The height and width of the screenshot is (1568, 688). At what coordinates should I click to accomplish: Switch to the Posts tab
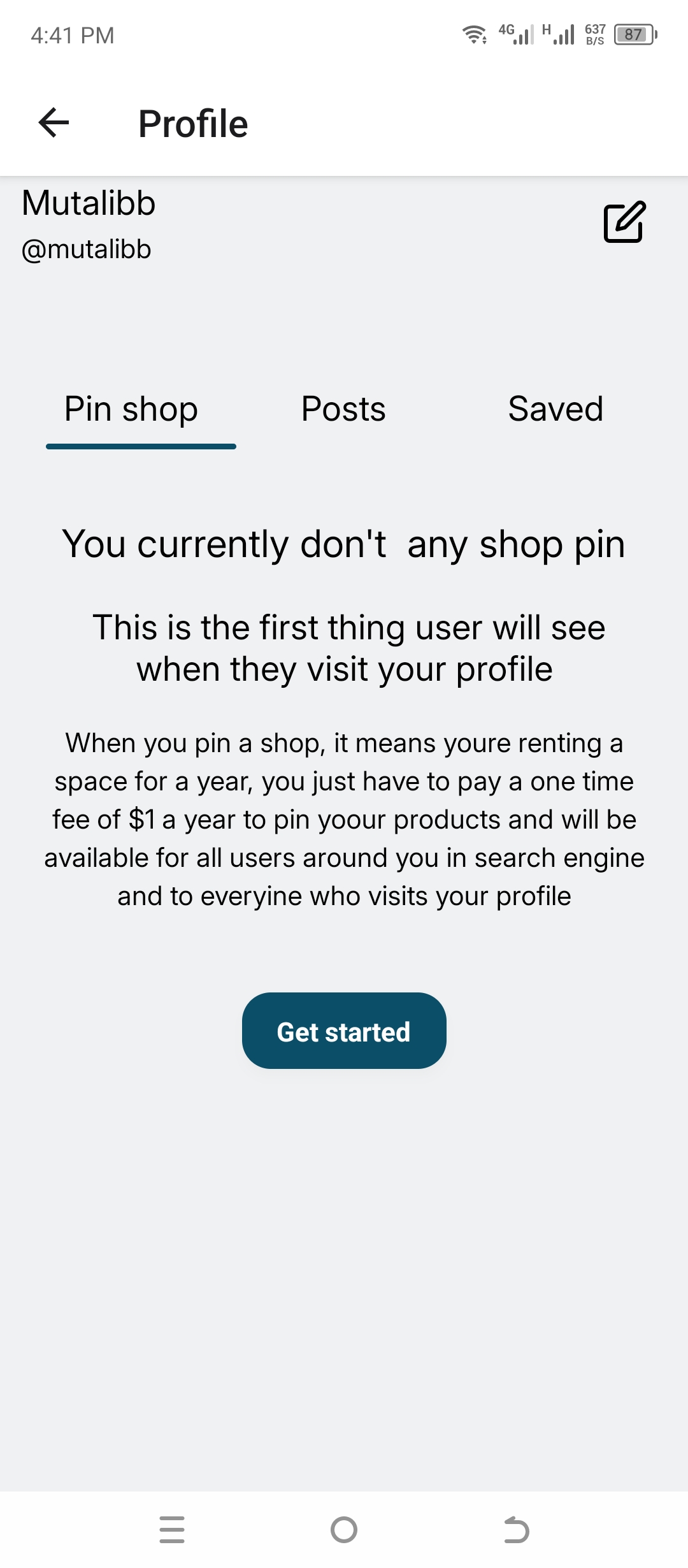(x=343, y=409)
